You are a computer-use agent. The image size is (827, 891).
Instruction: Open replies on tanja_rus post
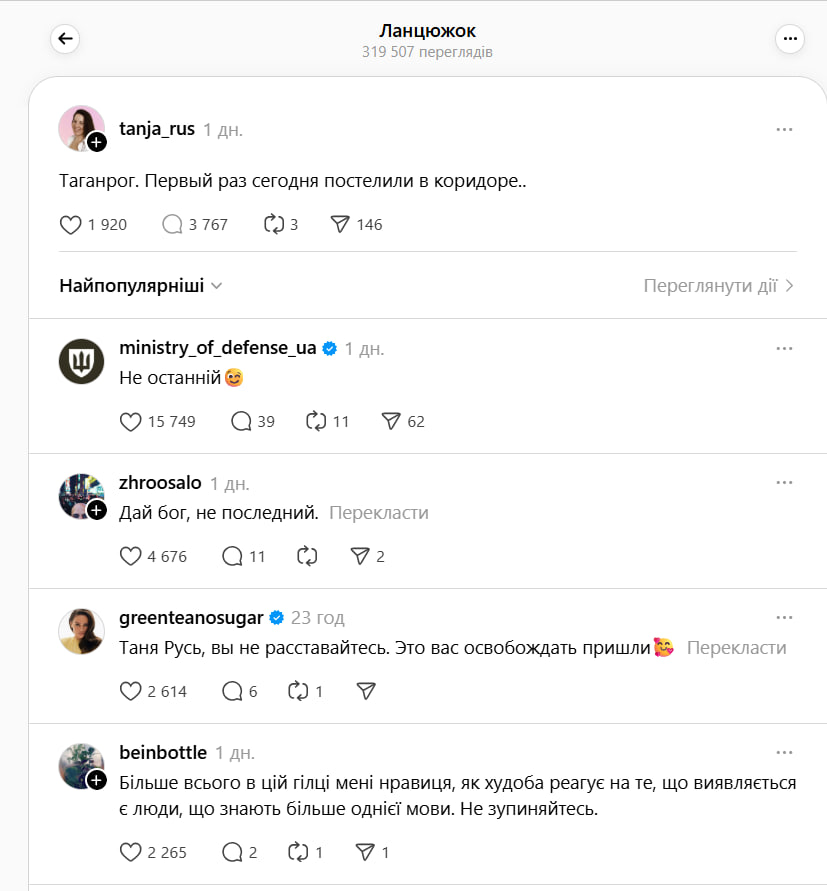173,225
